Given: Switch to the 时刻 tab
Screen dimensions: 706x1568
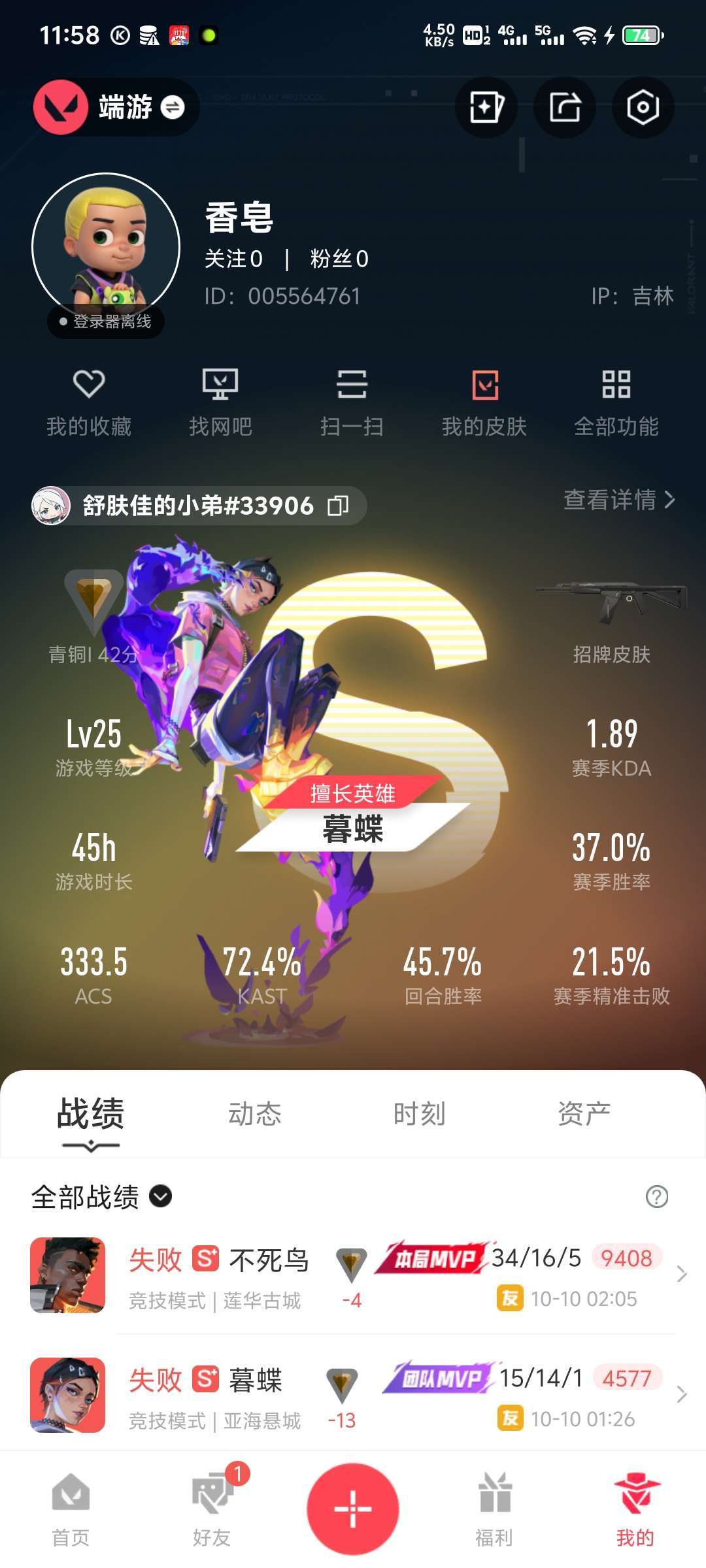Looking at the screenshot, I should (419, 1114).
